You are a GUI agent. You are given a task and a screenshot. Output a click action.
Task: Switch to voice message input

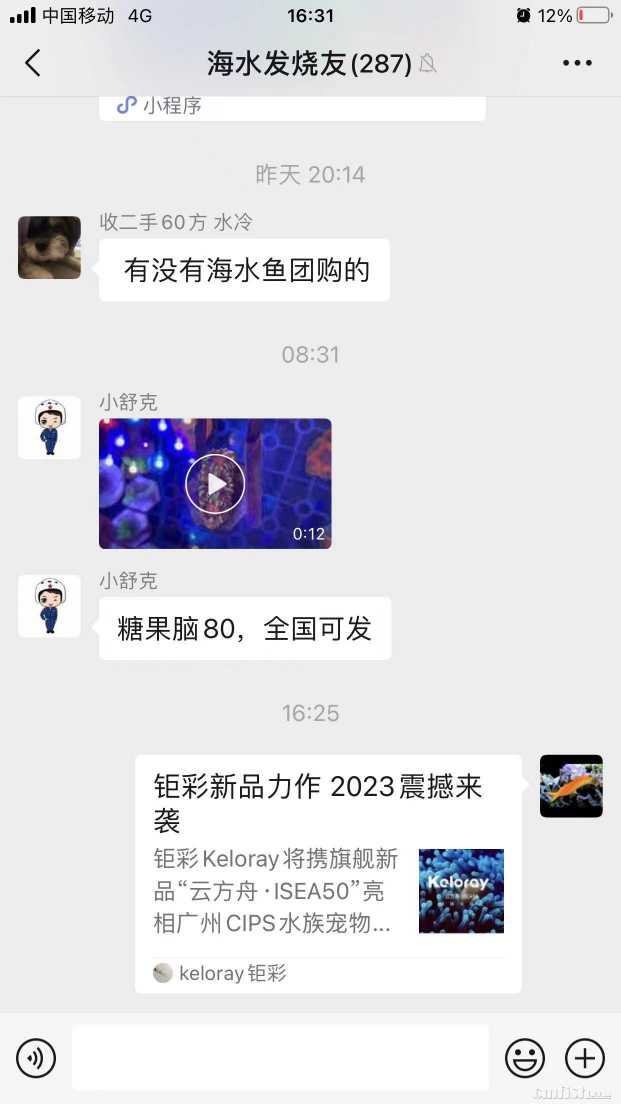click(x=36, y=1057)
